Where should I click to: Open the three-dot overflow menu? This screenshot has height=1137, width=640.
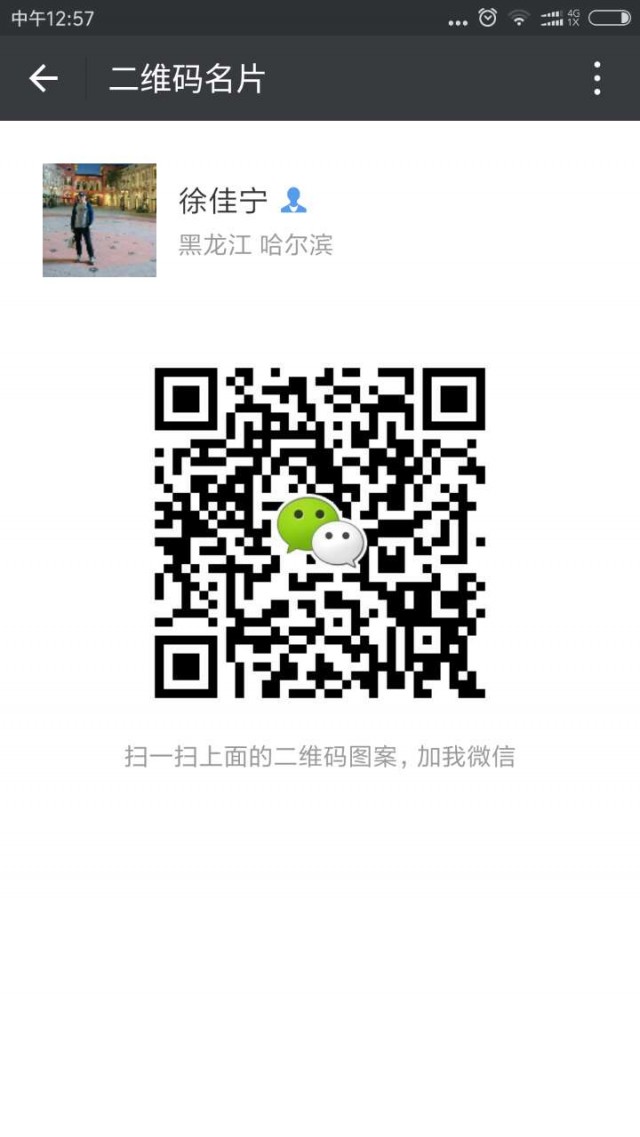[x=597, y=78]
